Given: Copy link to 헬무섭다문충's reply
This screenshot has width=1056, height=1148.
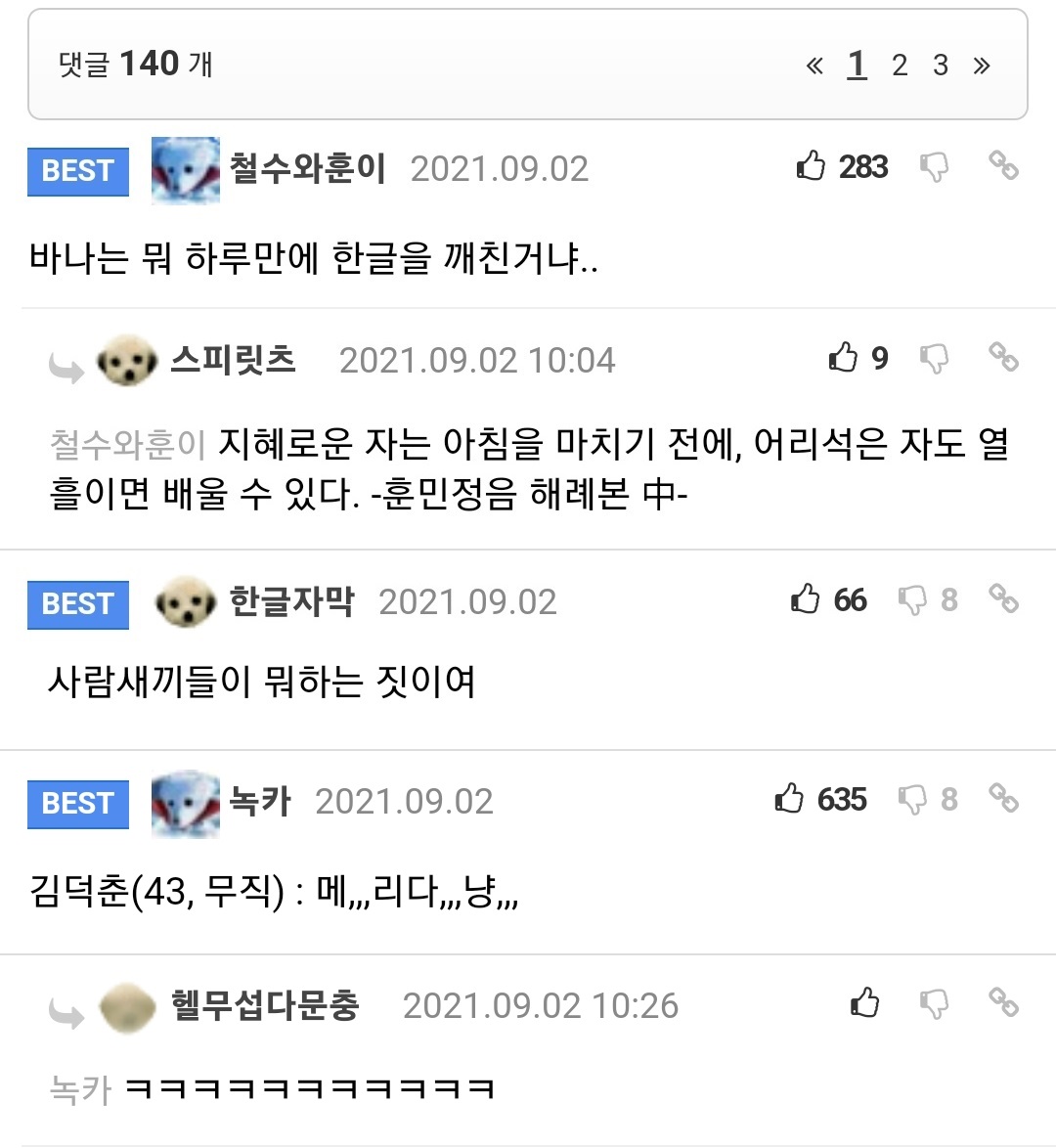Looking at the screenshot, I should click(x=1003, y=1002).
